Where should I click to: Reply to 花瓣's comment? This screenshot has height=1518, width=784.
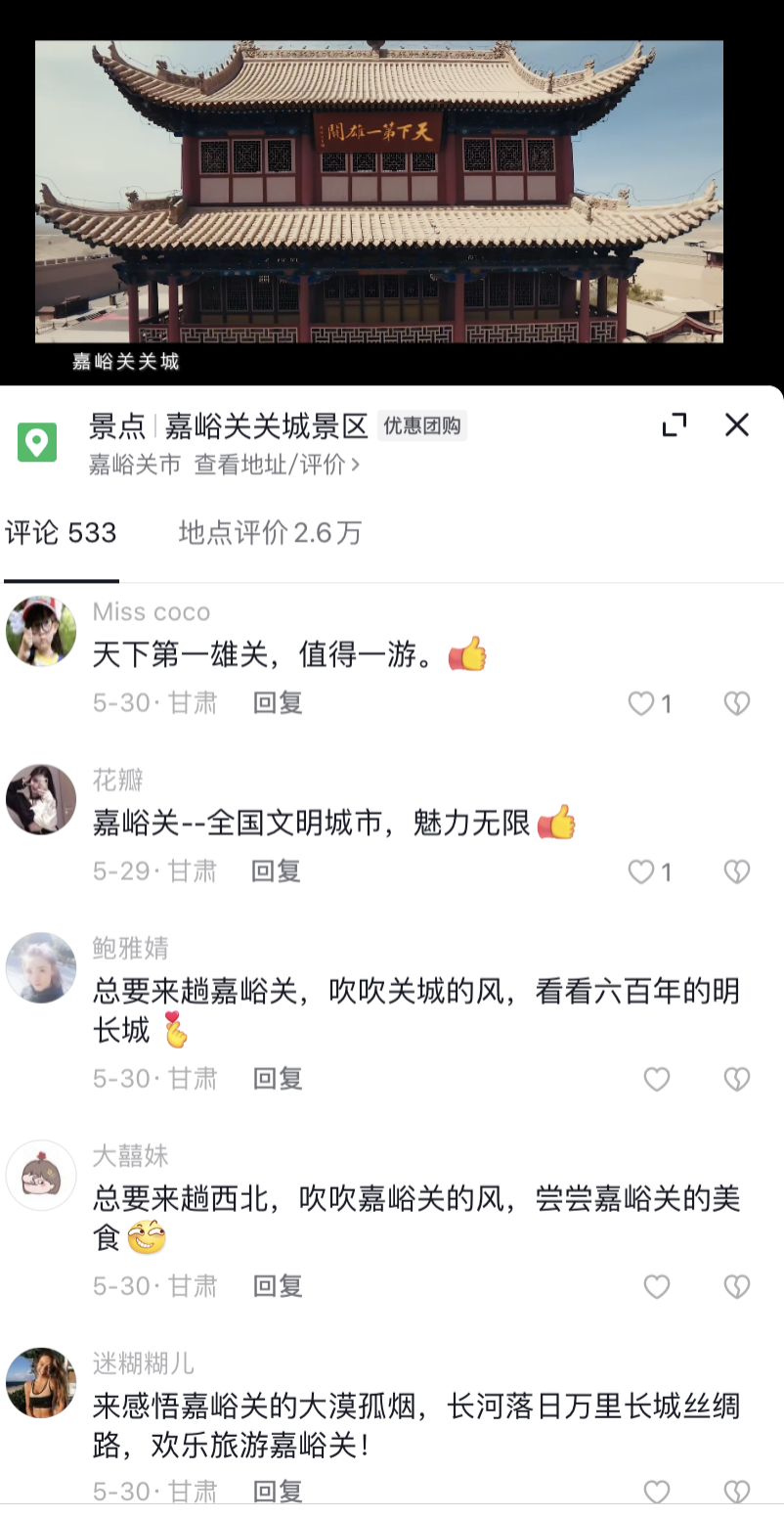(x=276, y=871)
